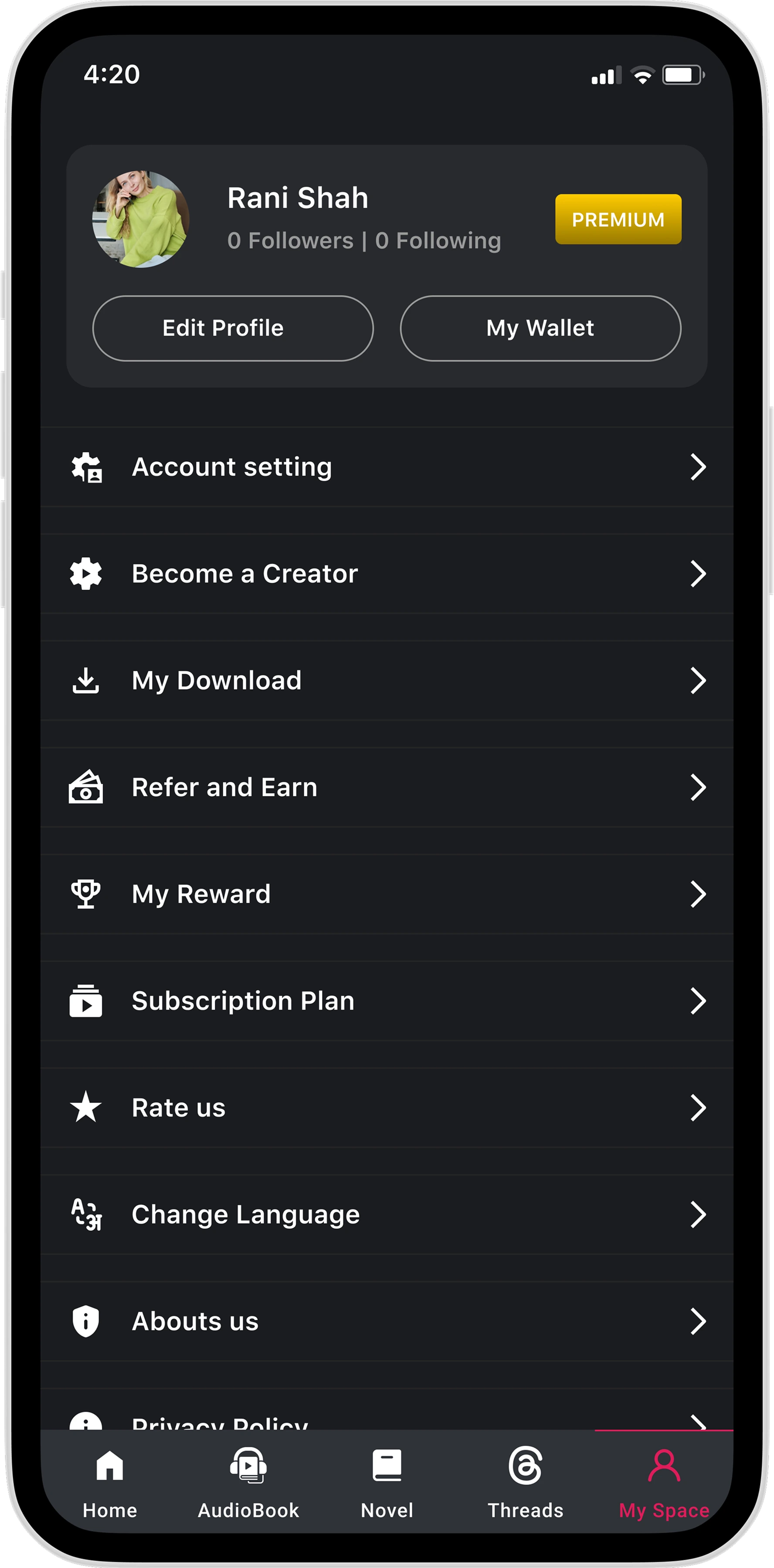Viewport: 774px width, 1568px height.
Task: Tap Rani Shah's profile picture
Action: click(x=141, y=219)
